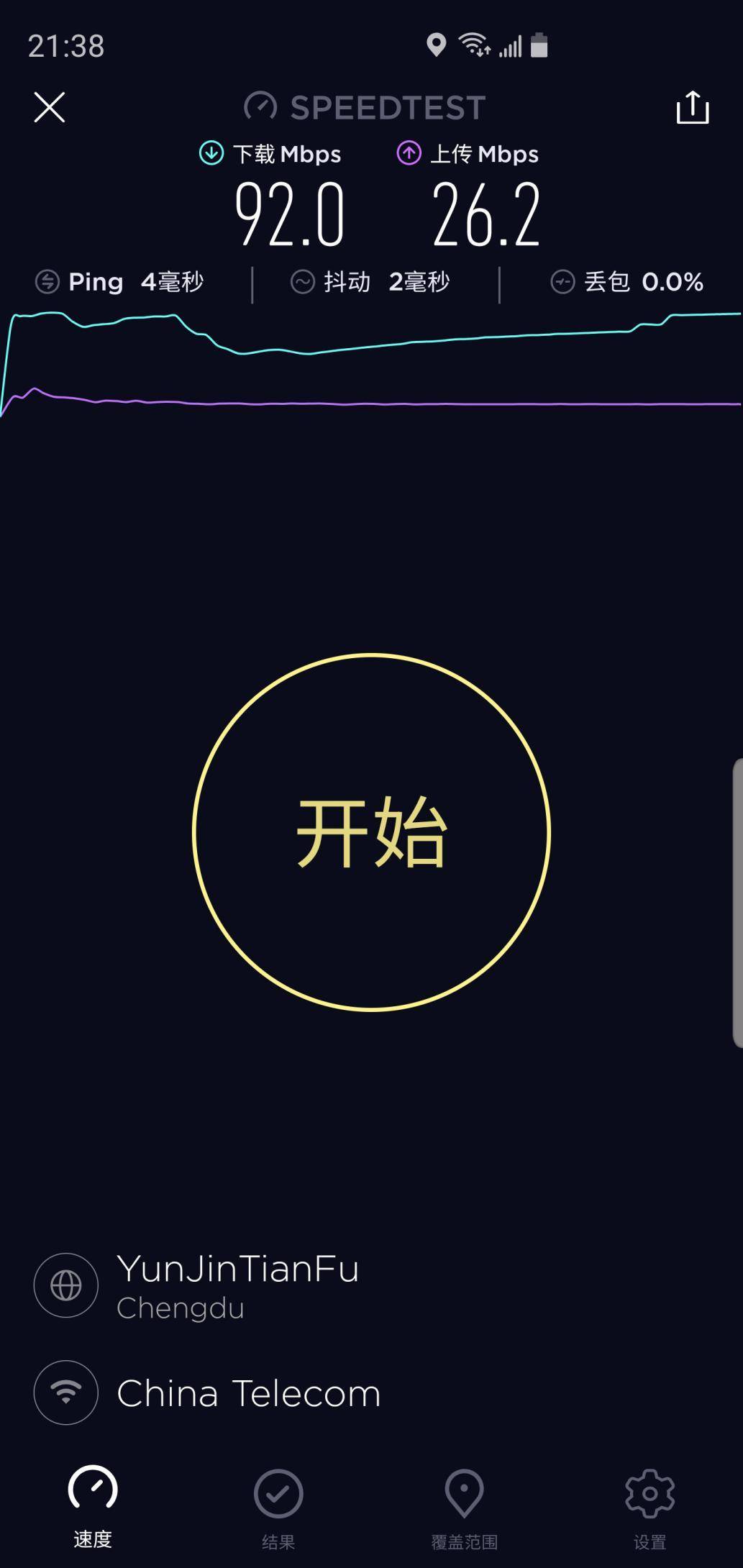Image resolution: width=743 pixels, height=1568 pixels.
Task: Dismiss the screen with the X
Action: [x=49, y=106]
